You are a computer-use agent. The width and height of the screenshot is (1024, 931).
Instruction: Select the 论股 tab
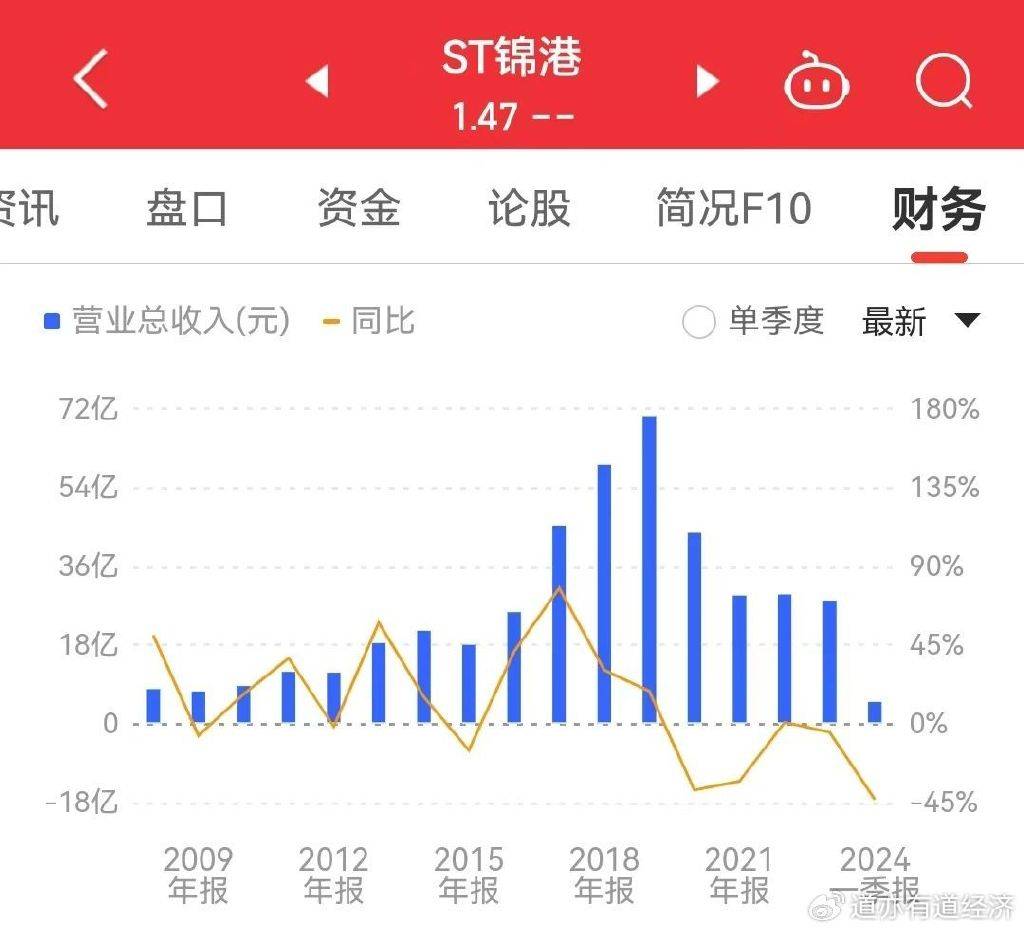click(529, 209)
